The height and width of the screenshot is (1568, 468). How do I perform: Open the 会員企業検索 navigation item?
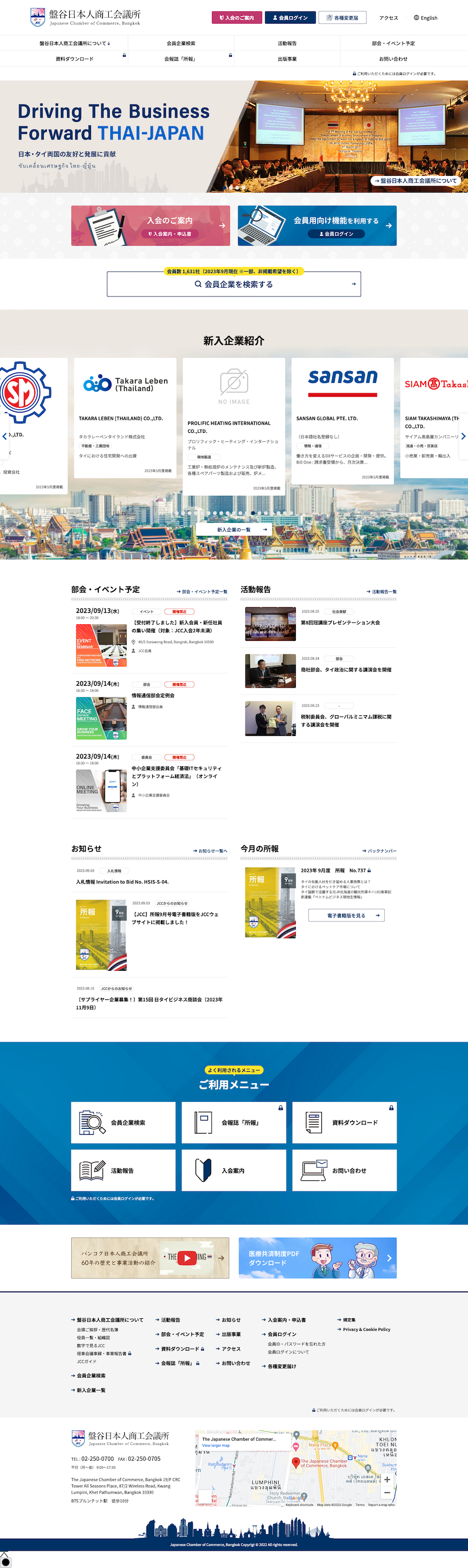click(181, 43)
